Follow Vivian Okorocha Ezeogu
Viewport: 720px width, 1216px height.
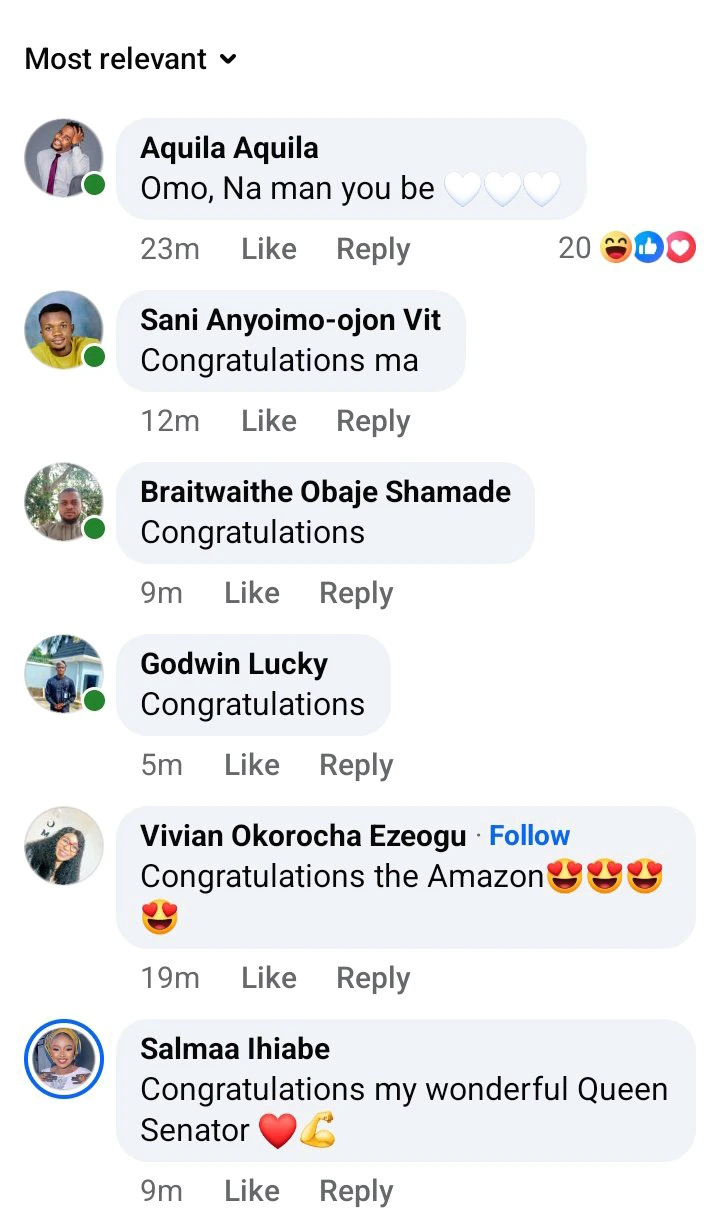529,835
